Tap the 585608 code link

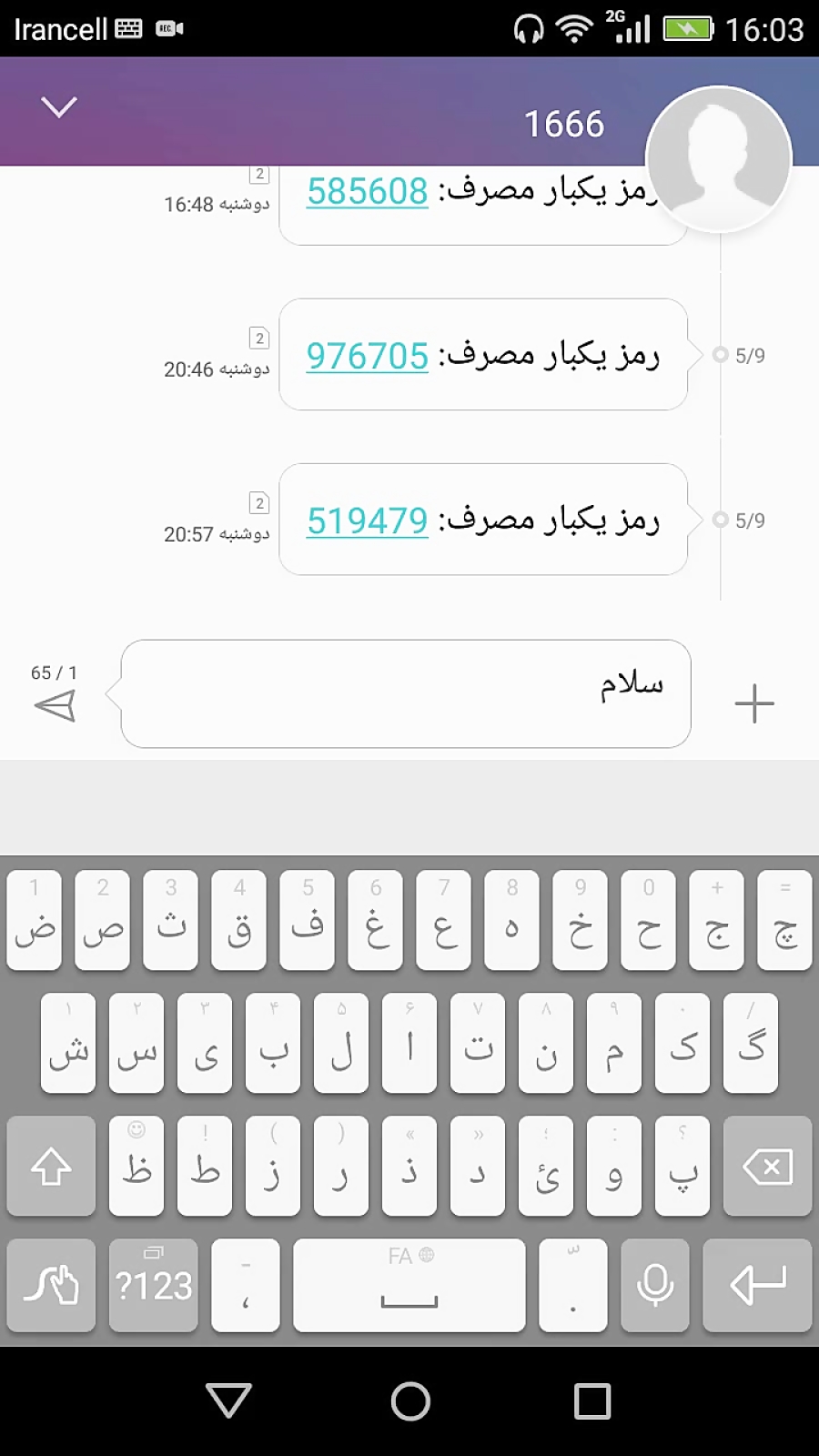(367, 191)
